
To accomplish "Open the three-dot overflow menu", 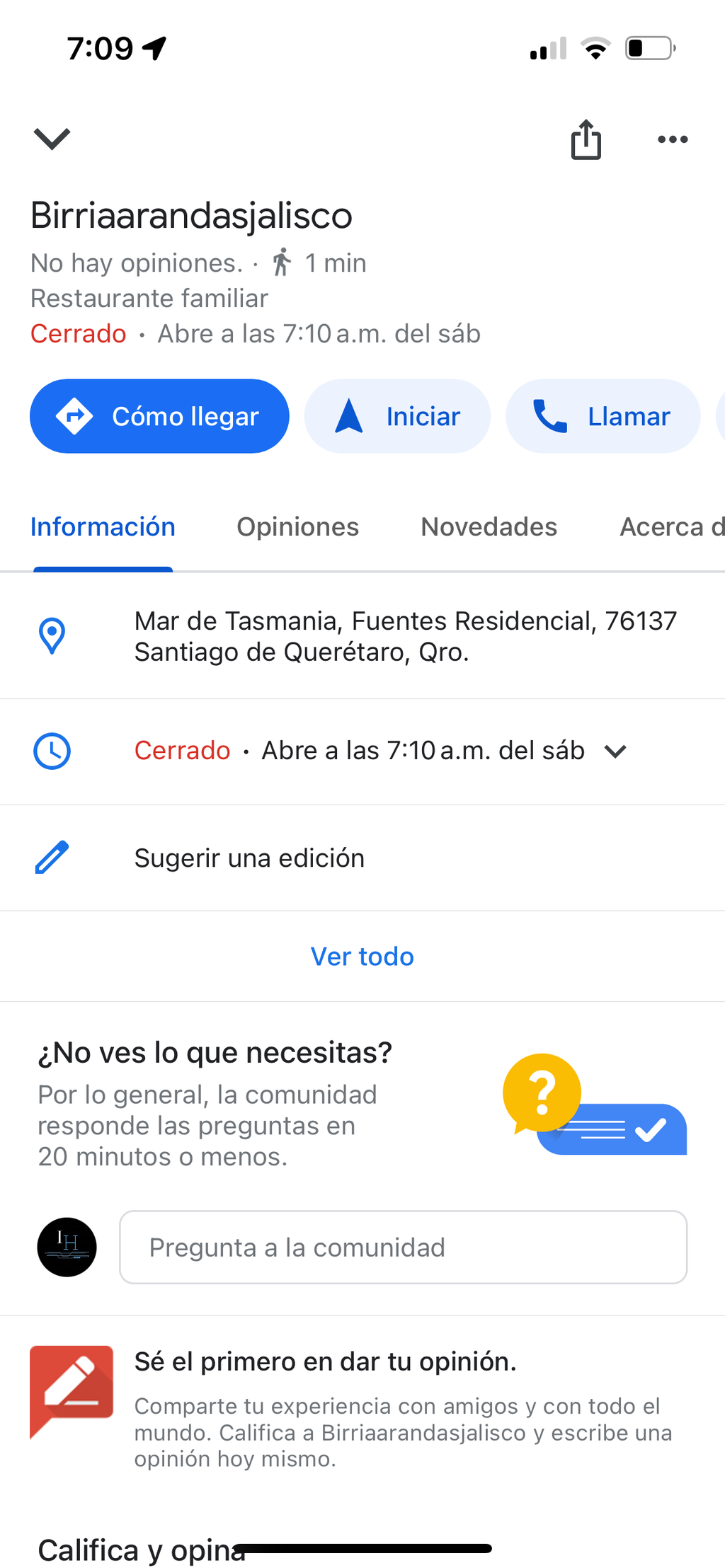I will [673, 139].
